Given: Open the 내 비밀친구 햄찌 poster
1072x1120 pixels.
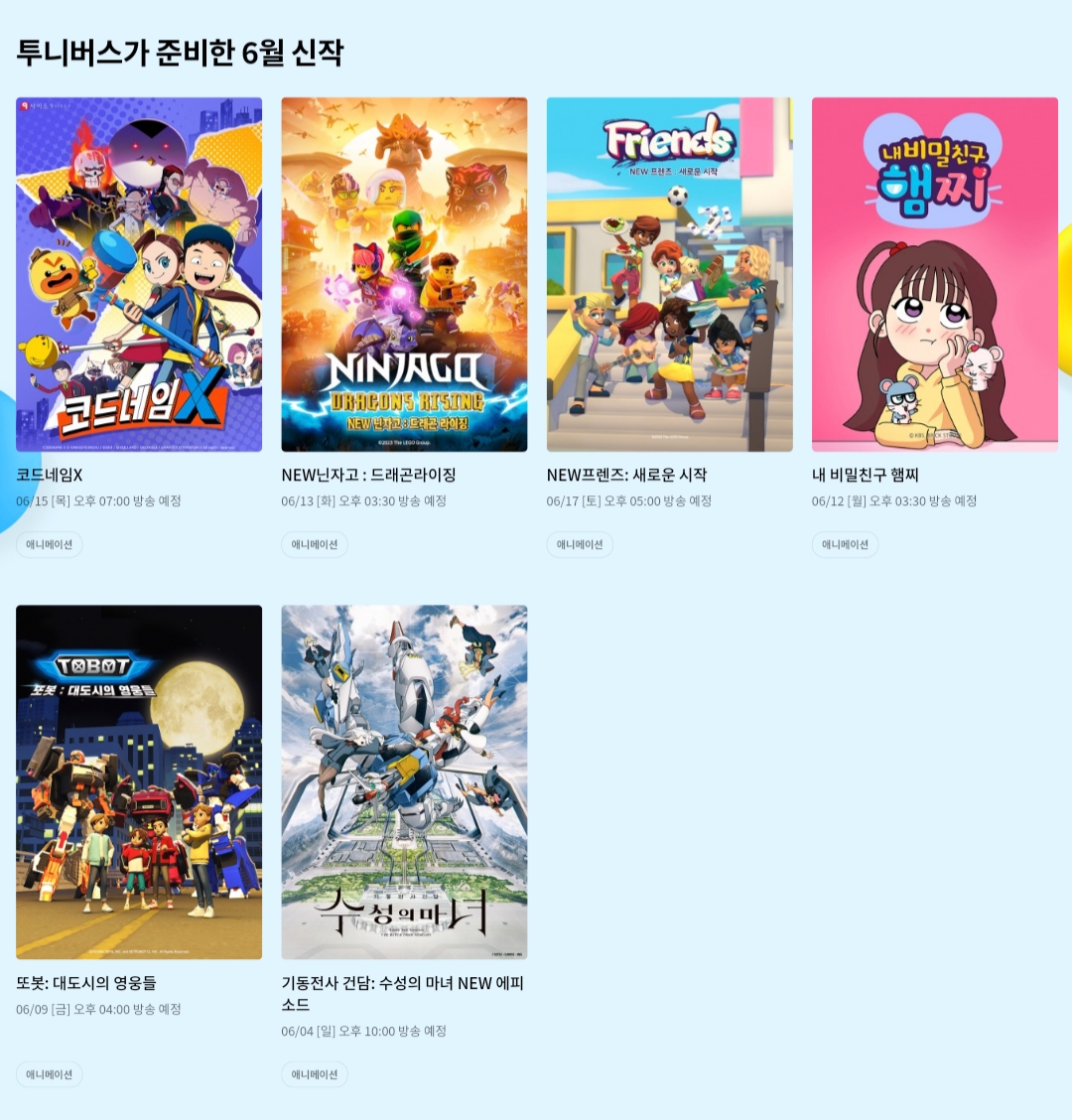Looking at the screenshot, I should (x=934, y=274).
